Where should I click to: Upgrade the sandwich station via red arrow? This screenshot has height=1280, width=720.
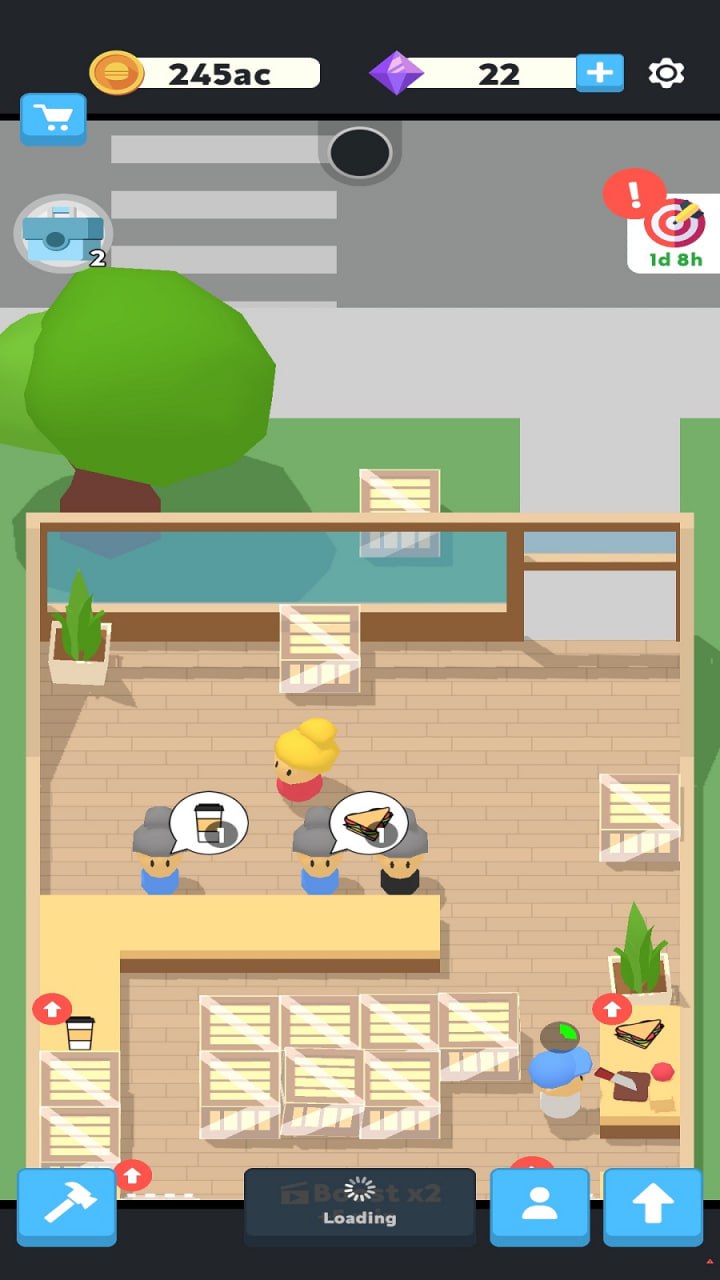click(612, 1009)
